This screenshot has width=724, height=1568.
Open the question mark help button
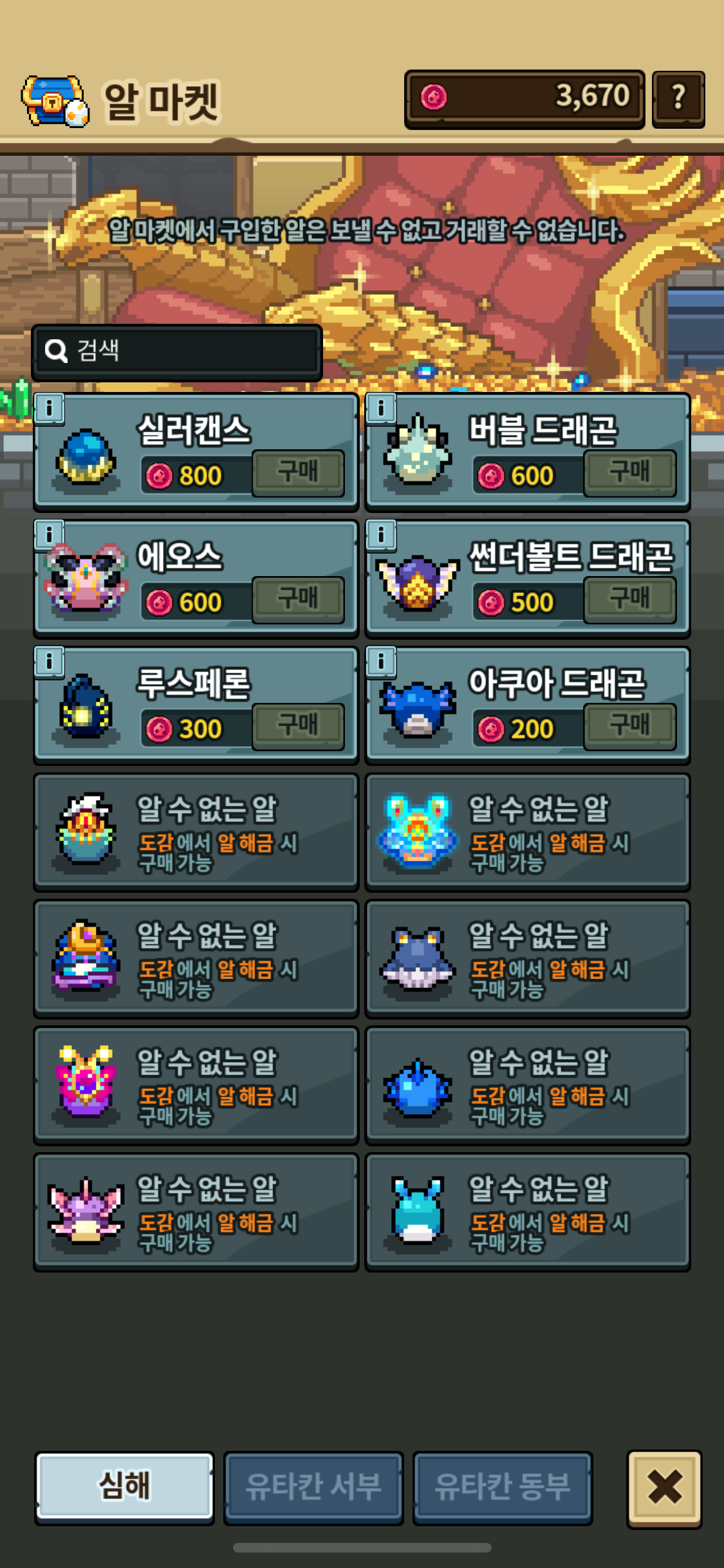678,98
